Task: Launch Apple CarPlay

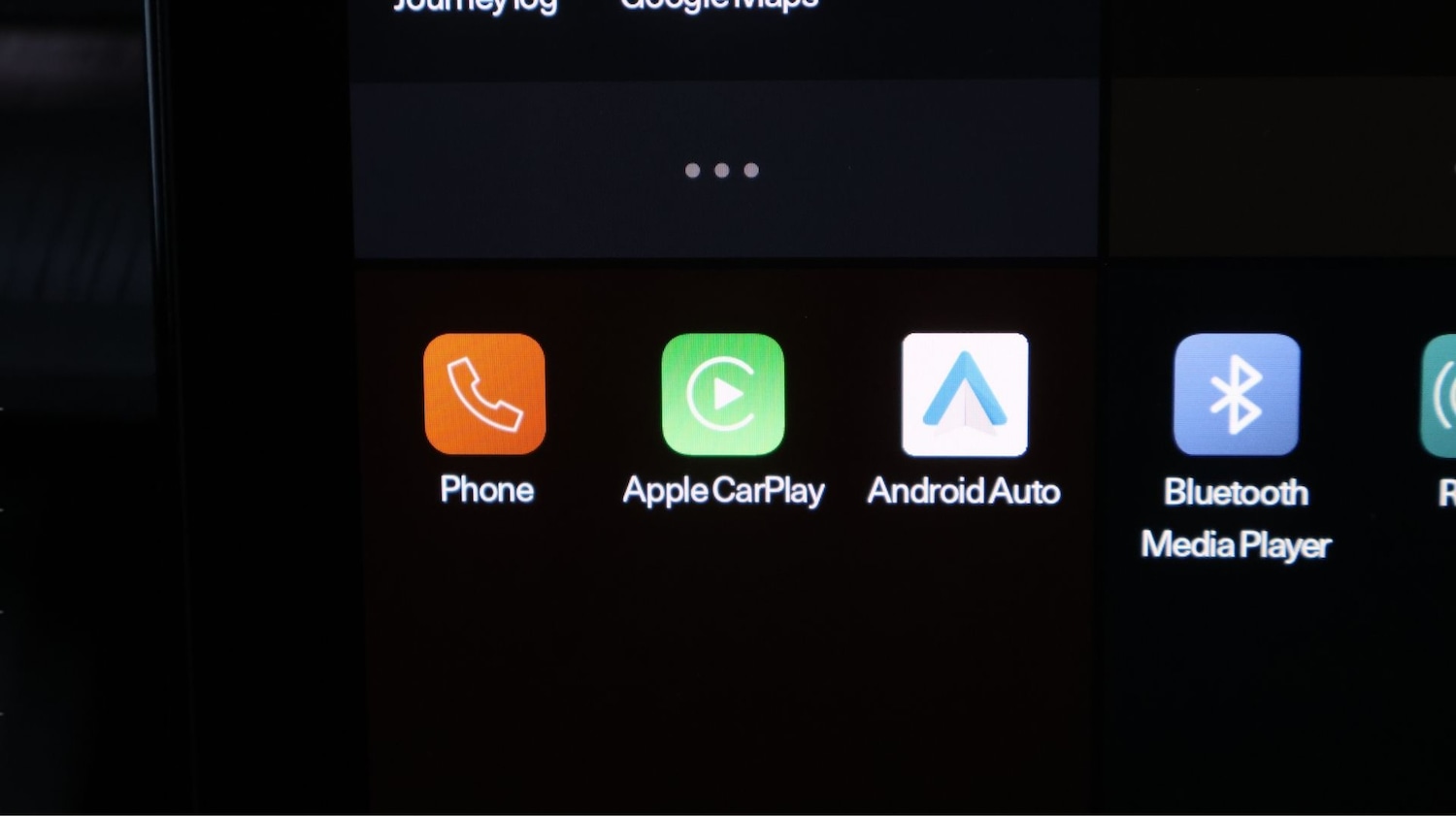Action: pyautogui.click(x=723, y=395)
